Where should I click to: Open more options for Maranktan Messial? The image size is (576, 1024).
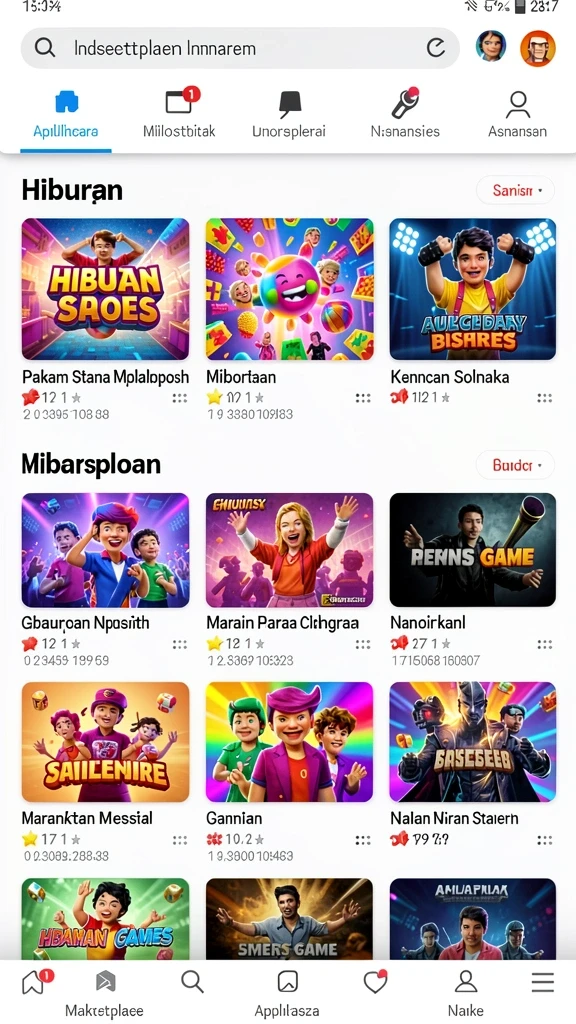(180, 840)
